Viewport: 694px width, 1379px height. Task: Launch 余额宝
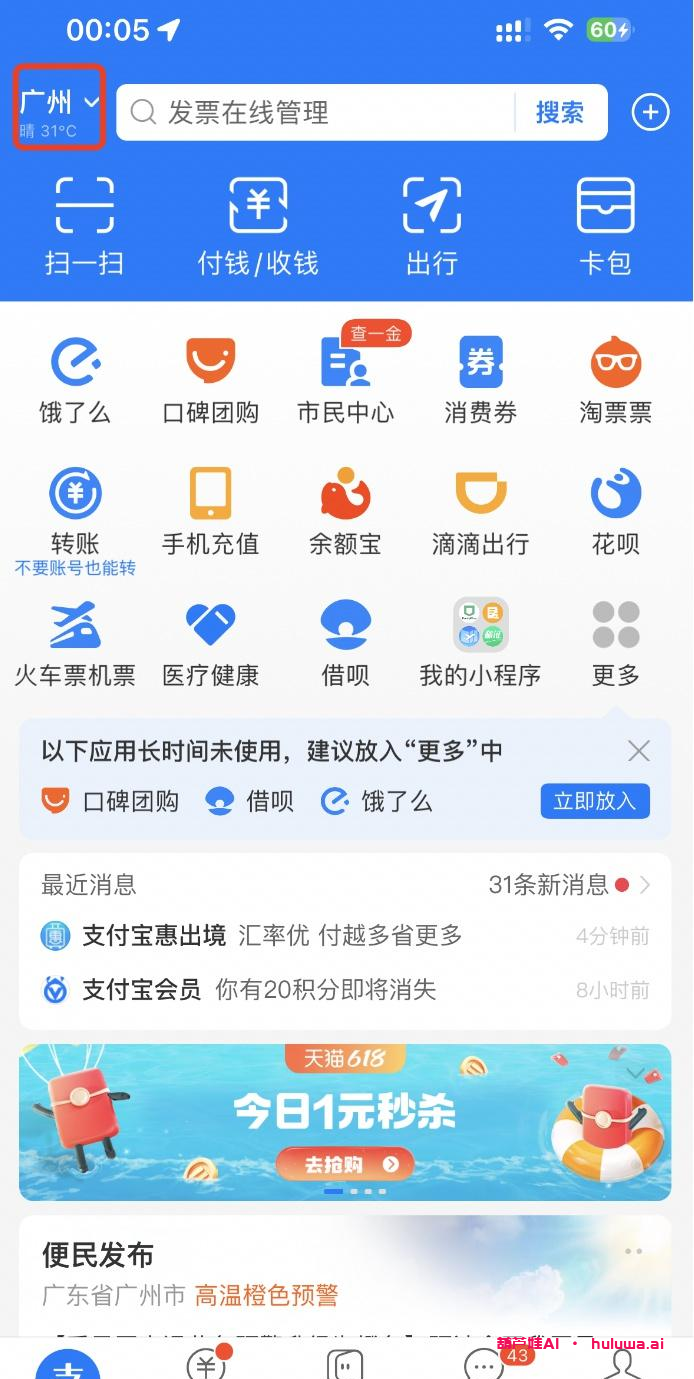point(346,512)
